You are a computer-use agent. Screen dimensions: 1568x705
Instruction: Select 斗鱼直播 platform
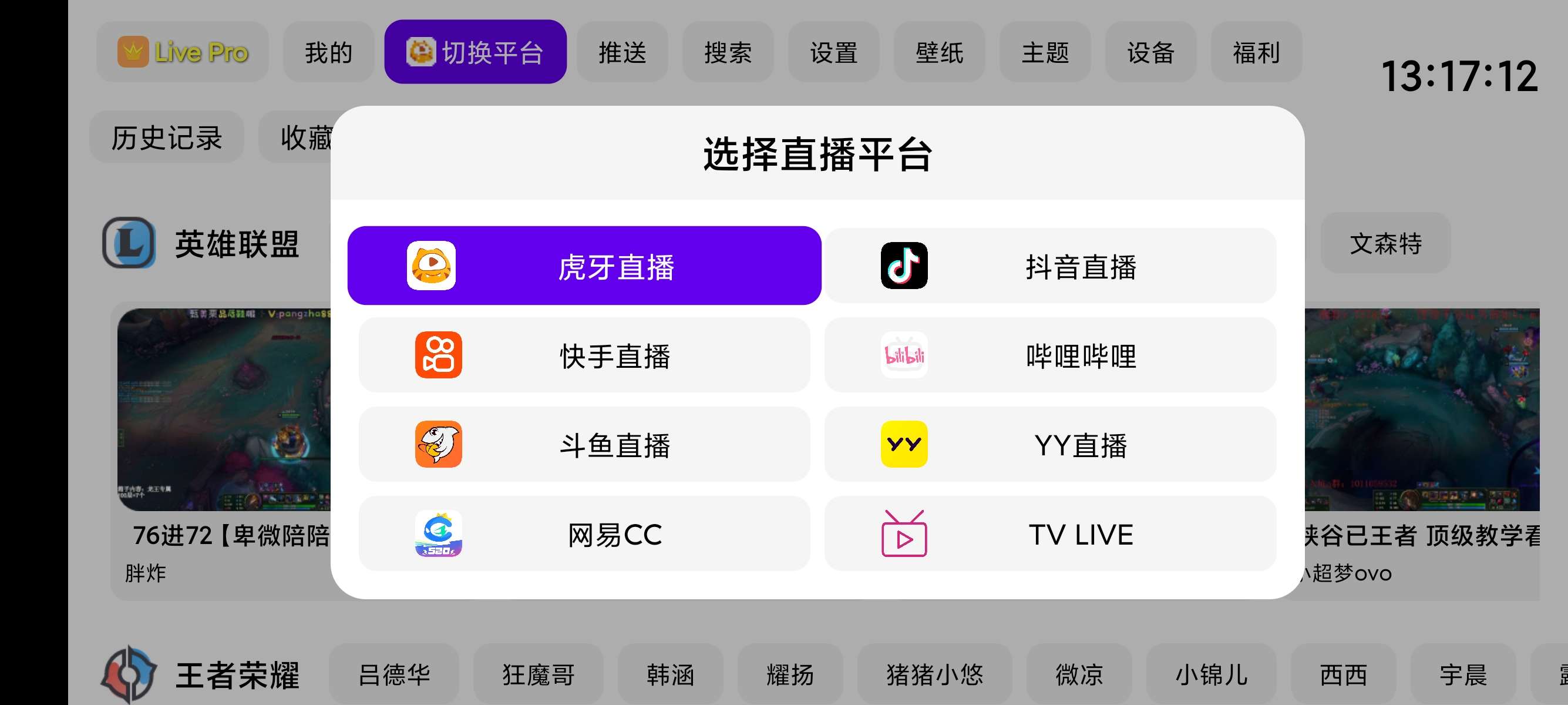pyautogui.click(x=584, y=445)
